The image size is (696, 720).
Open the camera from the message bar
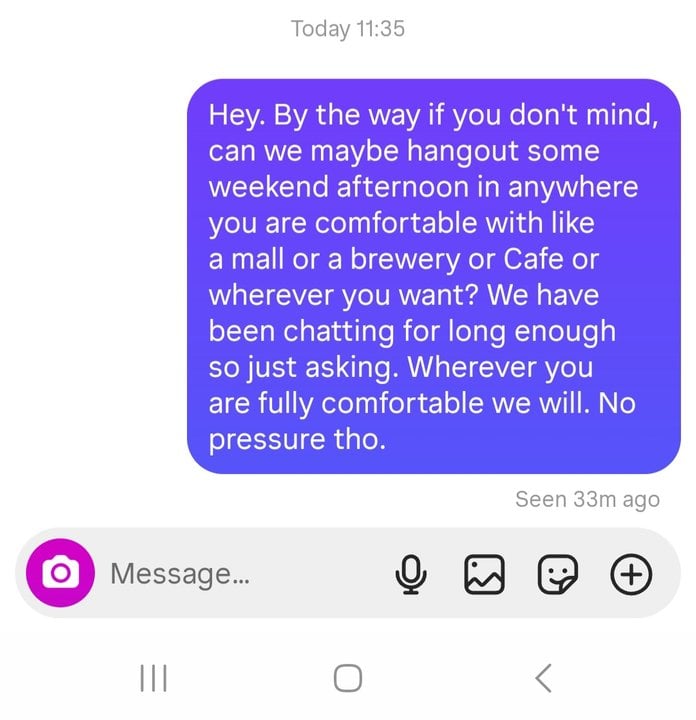[x=60, y=573]
